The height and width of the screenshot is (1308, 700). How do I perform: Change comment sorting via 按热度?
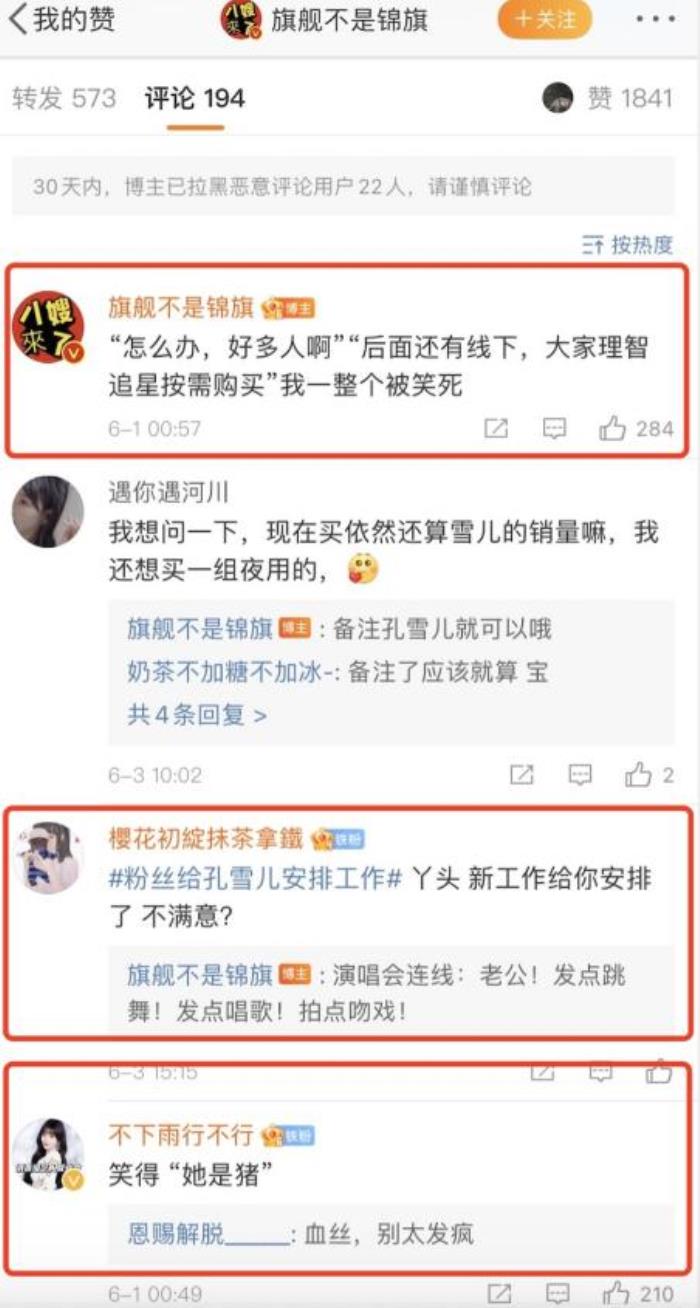coord(628,244)
